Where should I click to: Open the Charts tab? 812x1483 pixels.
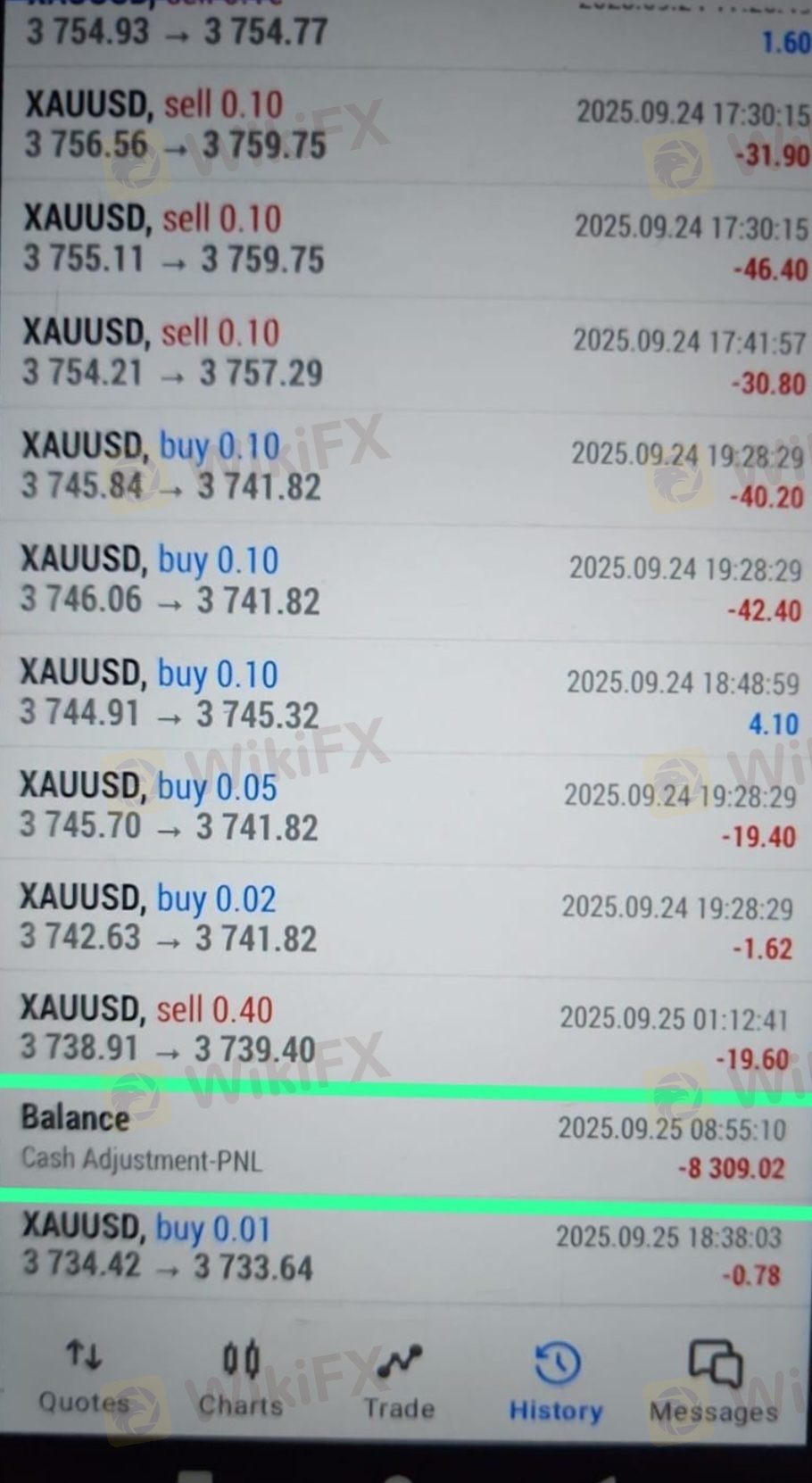point(240,1379)
